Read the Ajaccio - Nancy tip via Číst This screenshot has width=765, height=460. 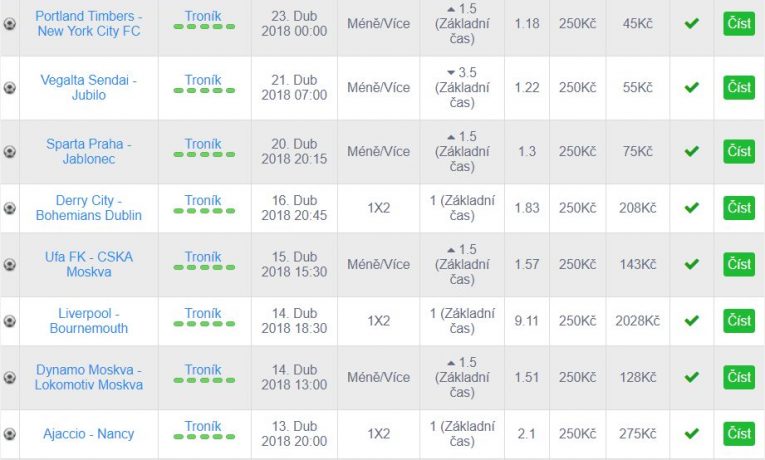739,434
